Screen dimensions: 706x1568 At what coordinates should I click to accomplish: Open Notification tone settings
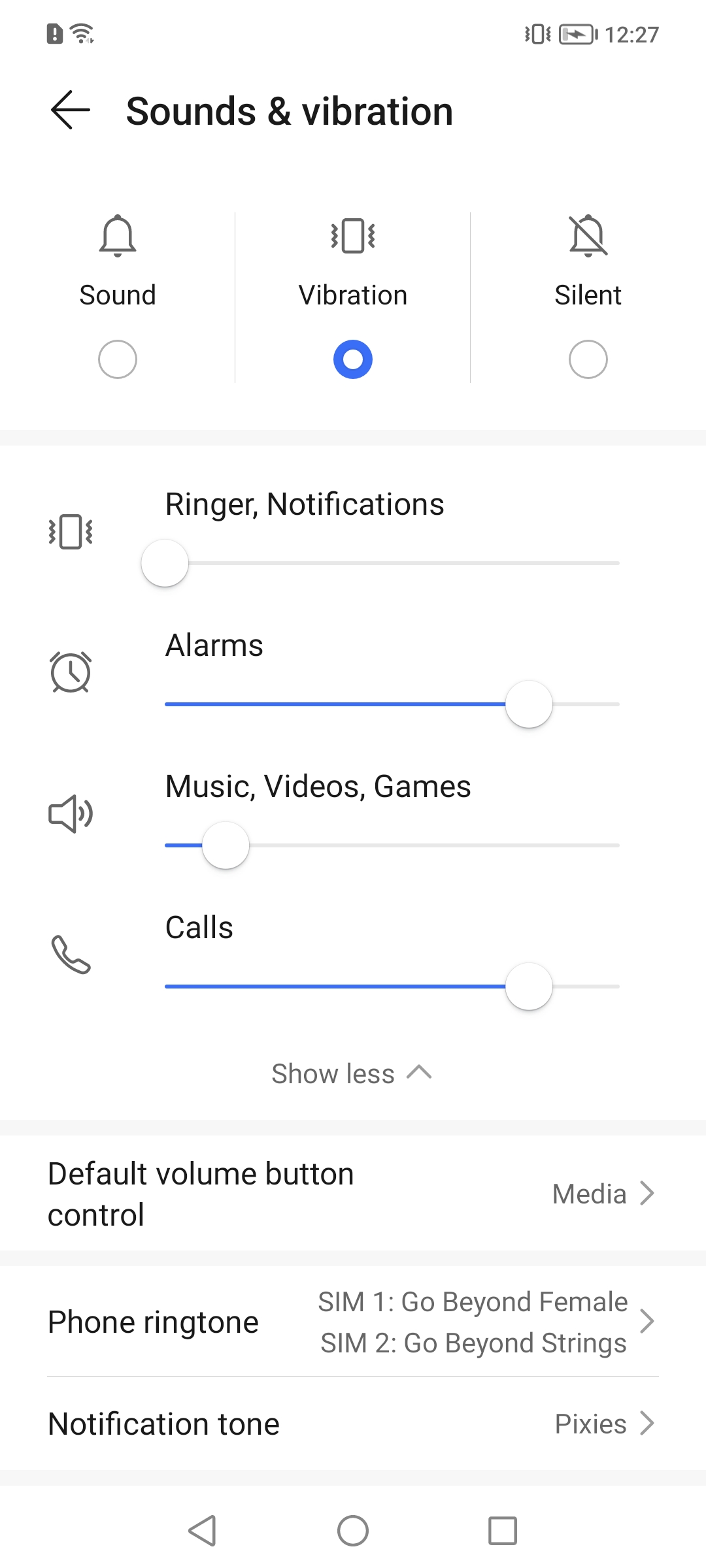tap(353, 1424)
